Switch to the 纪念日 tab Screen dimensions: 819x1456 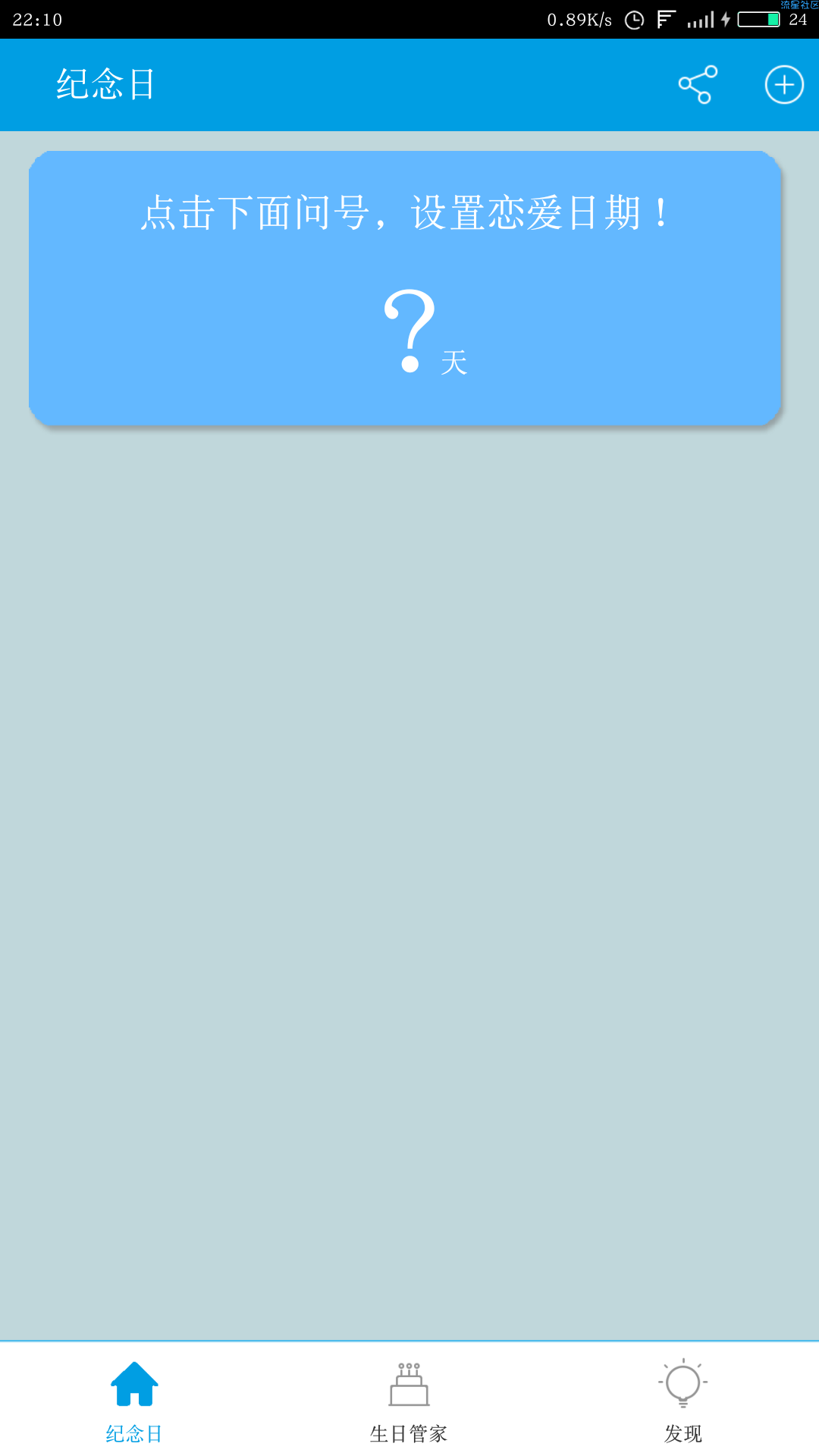[x=135, y=1400]
